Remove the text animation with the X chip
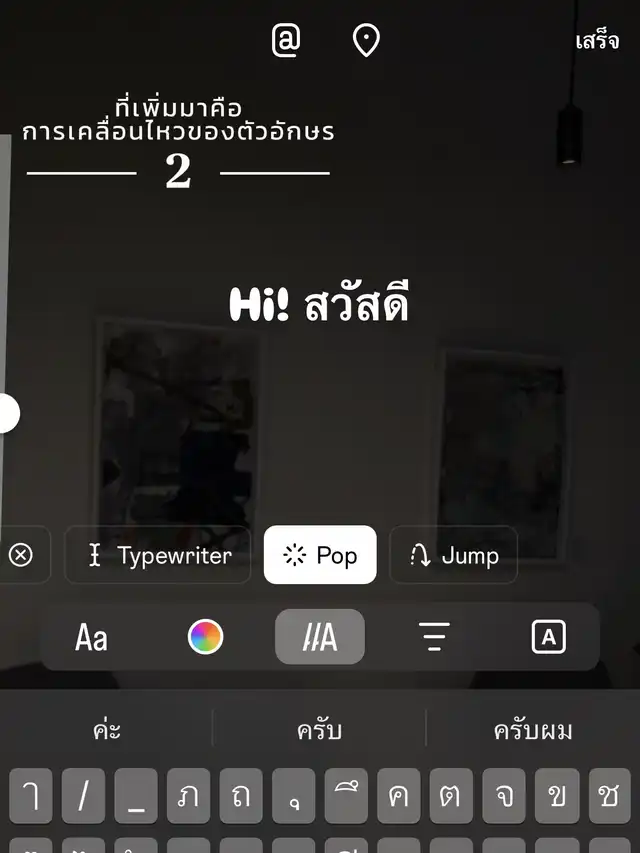The width and height of the screenshot is (640, 853). click(x=21, y=555)
